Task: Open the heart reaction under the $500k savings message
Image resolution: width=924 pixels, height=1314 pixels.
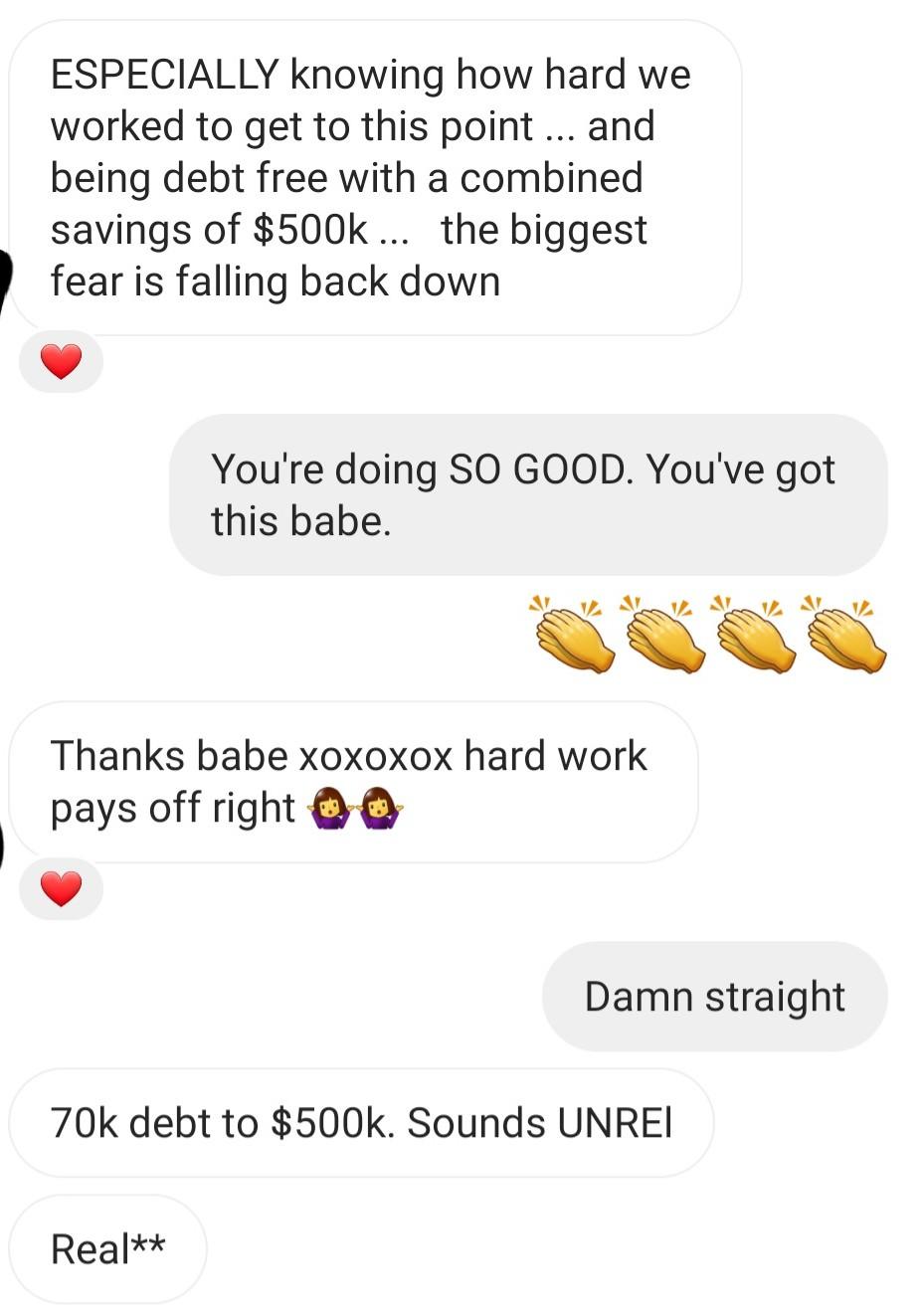Action: [x=61, y=362]
